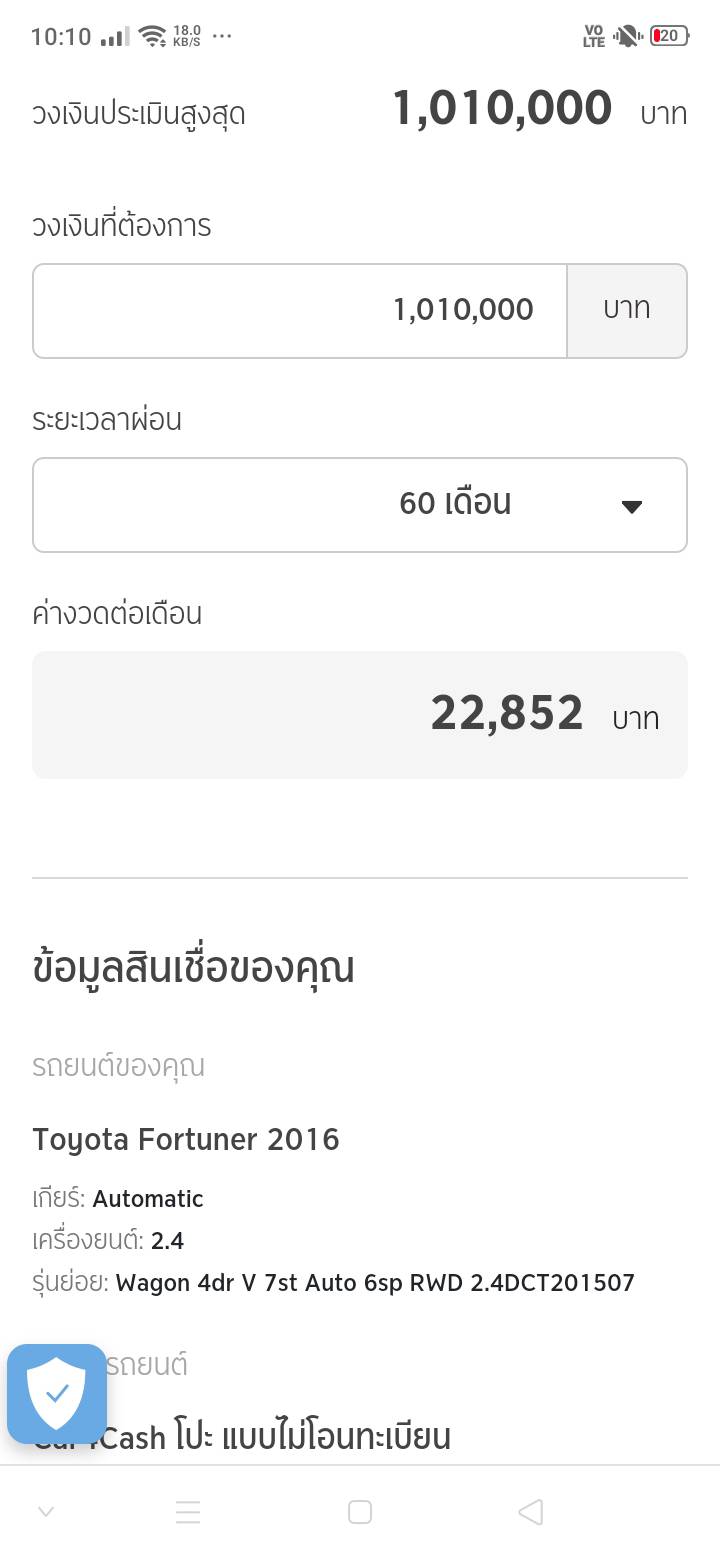Tap the blue shield floating button
The width and height of the screenshot is (720, 1560).
click(57, 1394)
